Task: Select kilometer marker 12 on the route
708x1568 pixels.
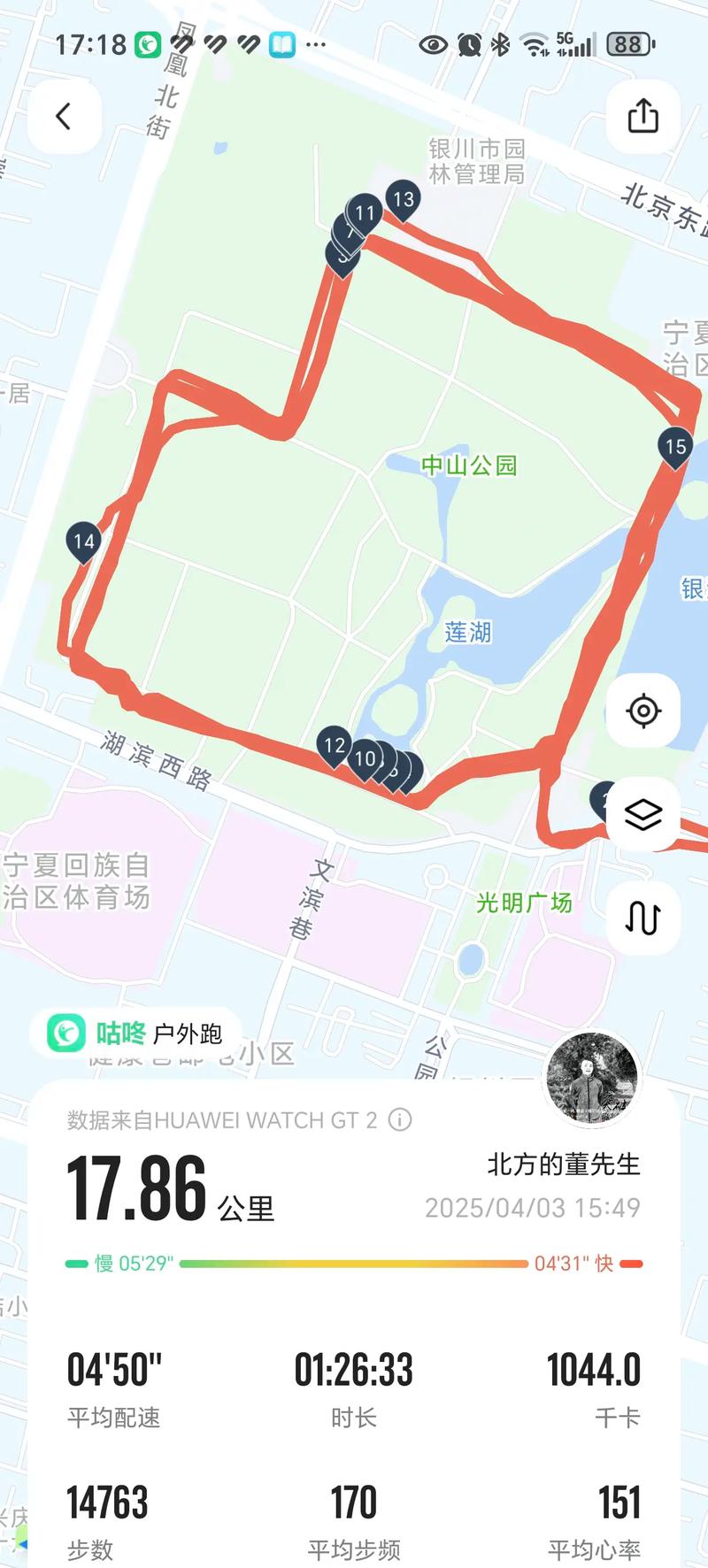Action: [x=334, y=746]
